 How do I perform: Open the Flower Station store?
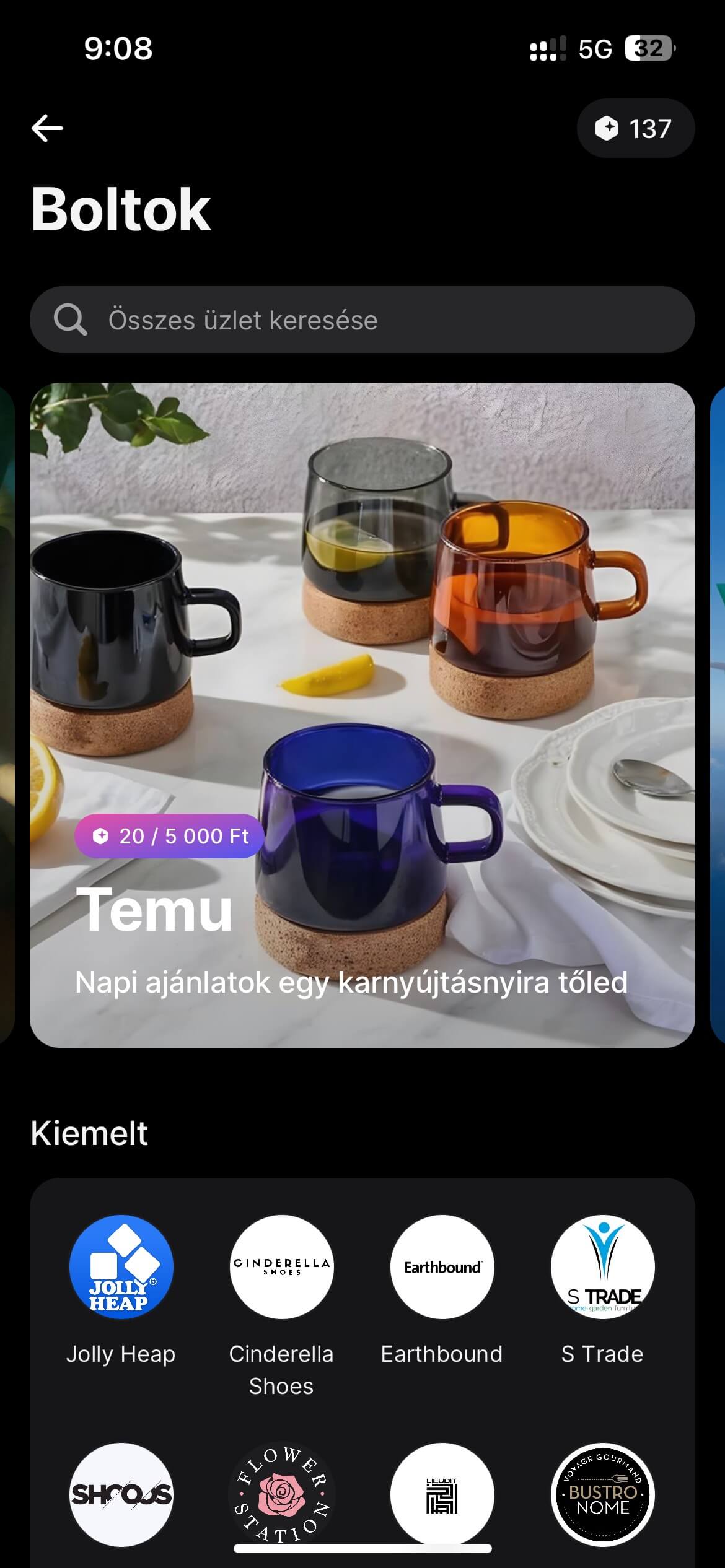click(x=281, y=1494)
